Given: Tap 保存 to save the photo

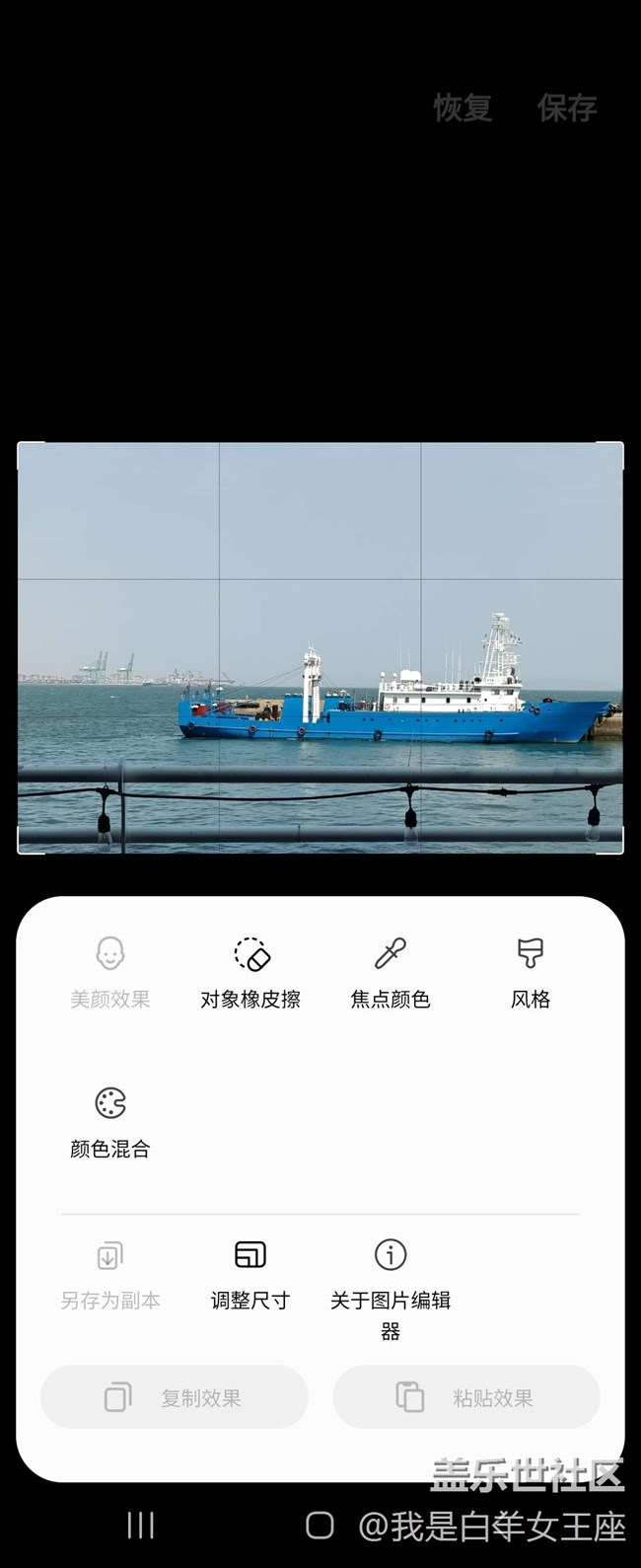Looking at the screenshot, I should coord(567,108).
